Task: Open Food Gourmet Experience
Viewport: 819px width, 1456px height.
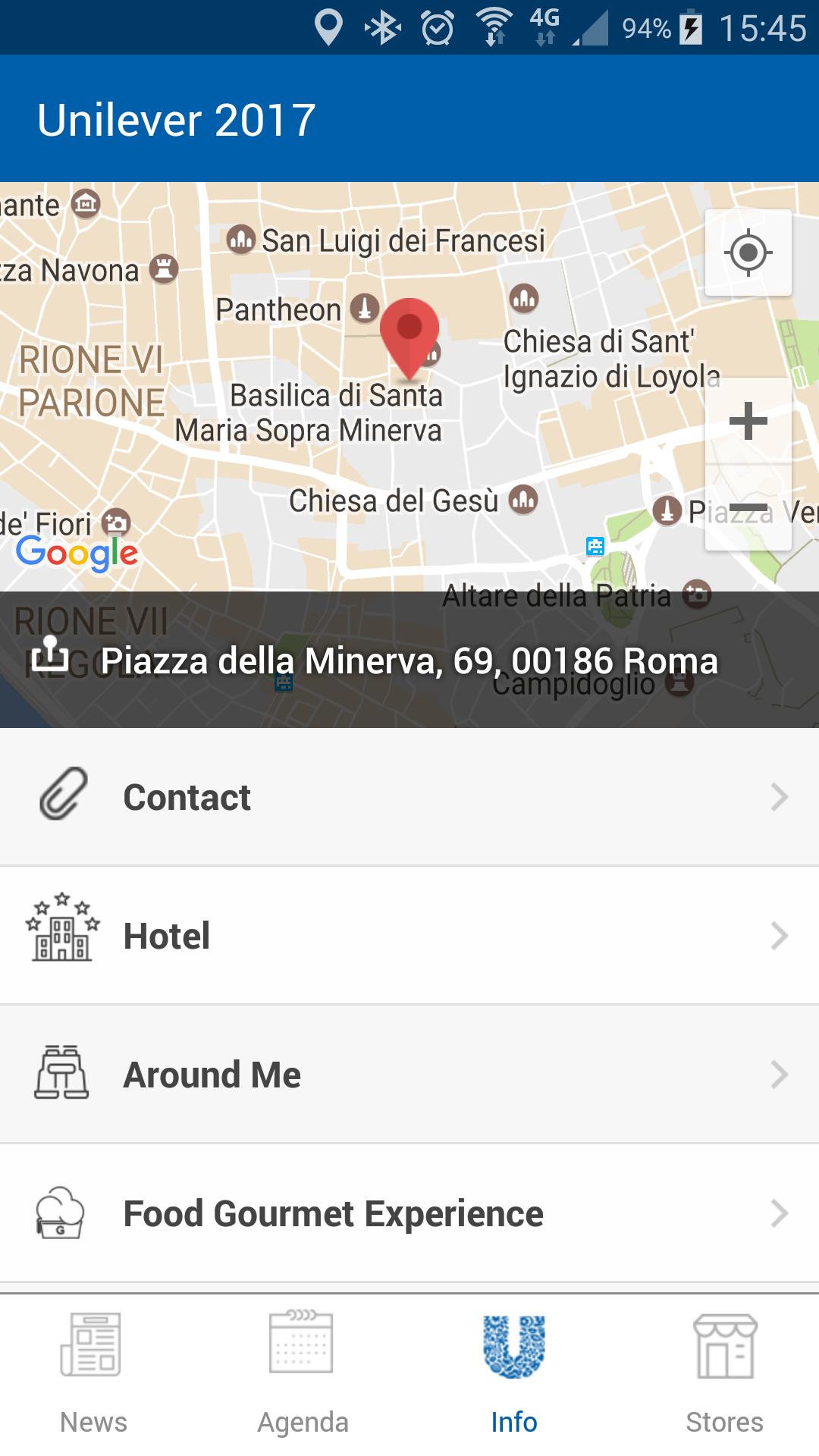Action: point(409,1213)
